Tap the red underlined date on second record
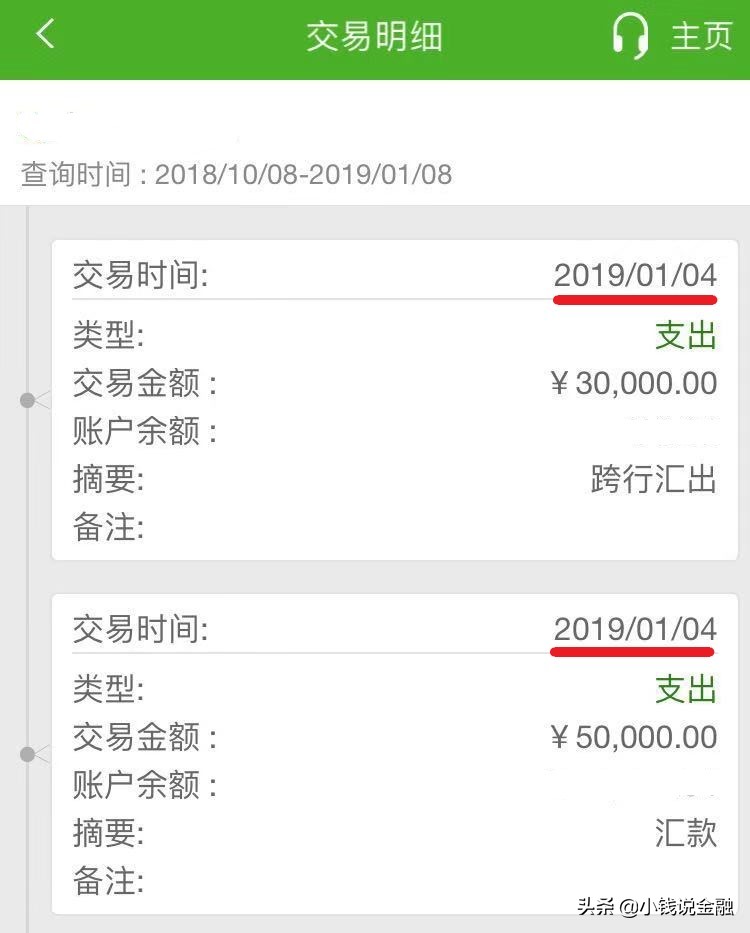 coord(635,630)
